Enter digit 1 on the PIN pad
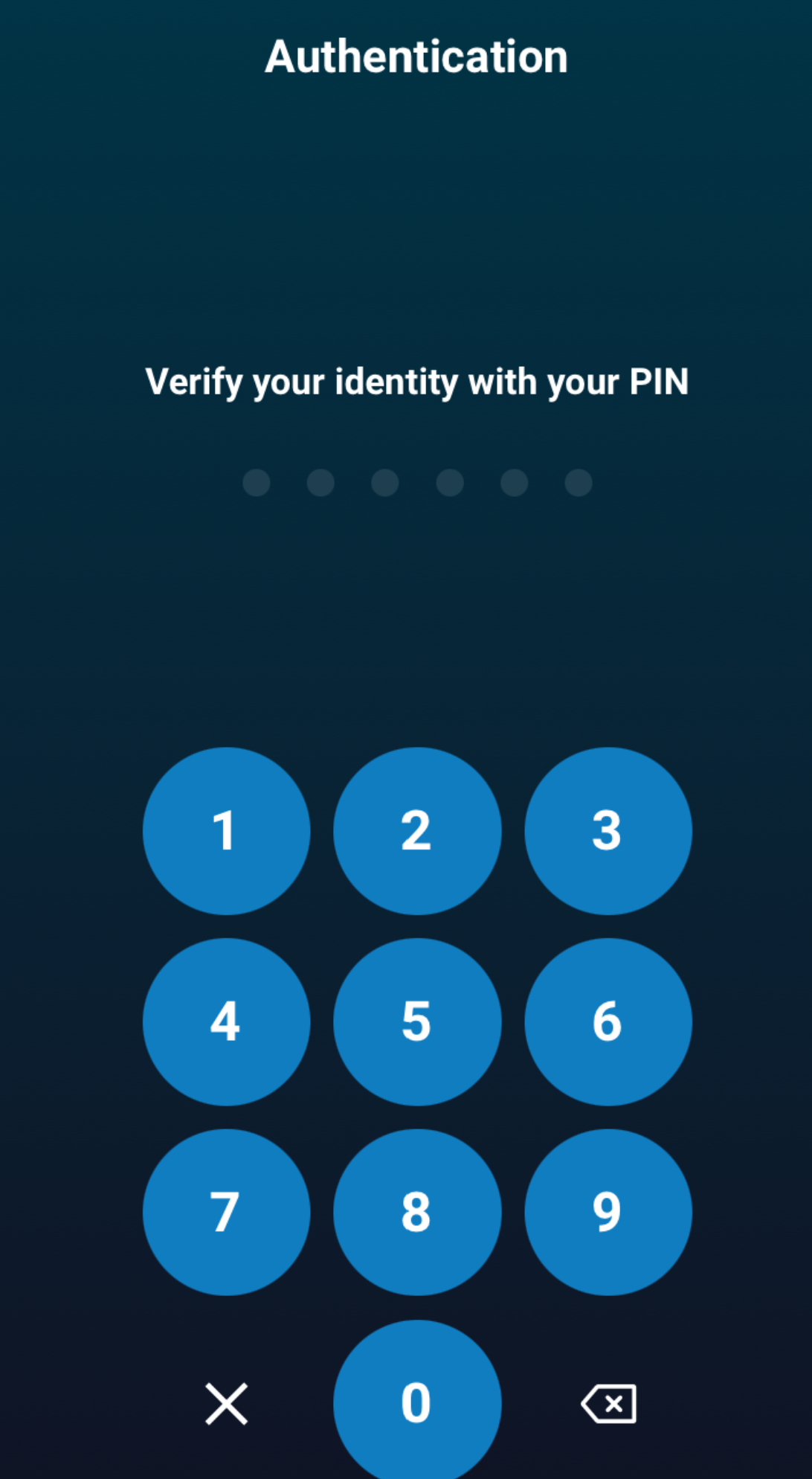This screenshot has height=1479, width=812. 226,830
